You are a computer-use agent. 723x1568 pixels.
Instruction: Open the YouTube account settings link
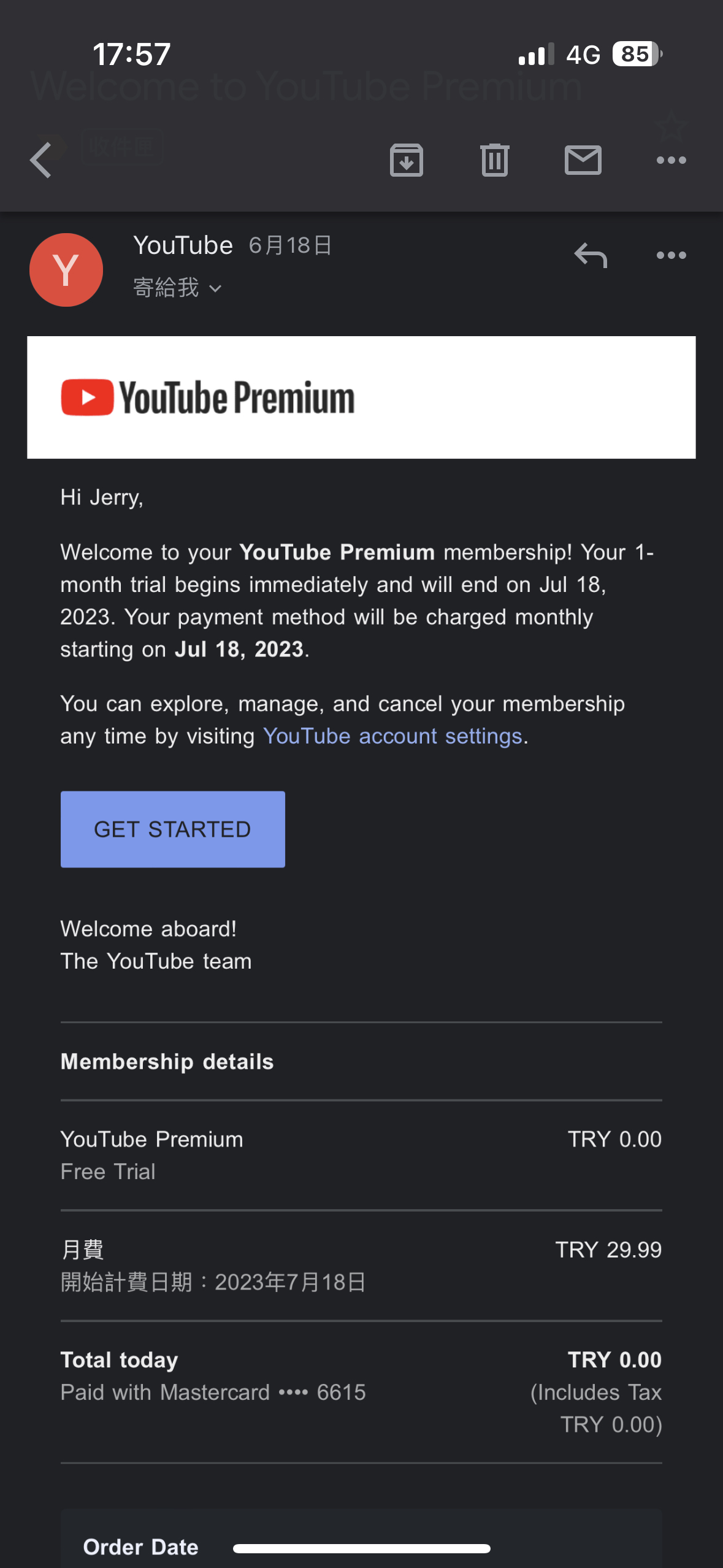click(x=392, y=736)
